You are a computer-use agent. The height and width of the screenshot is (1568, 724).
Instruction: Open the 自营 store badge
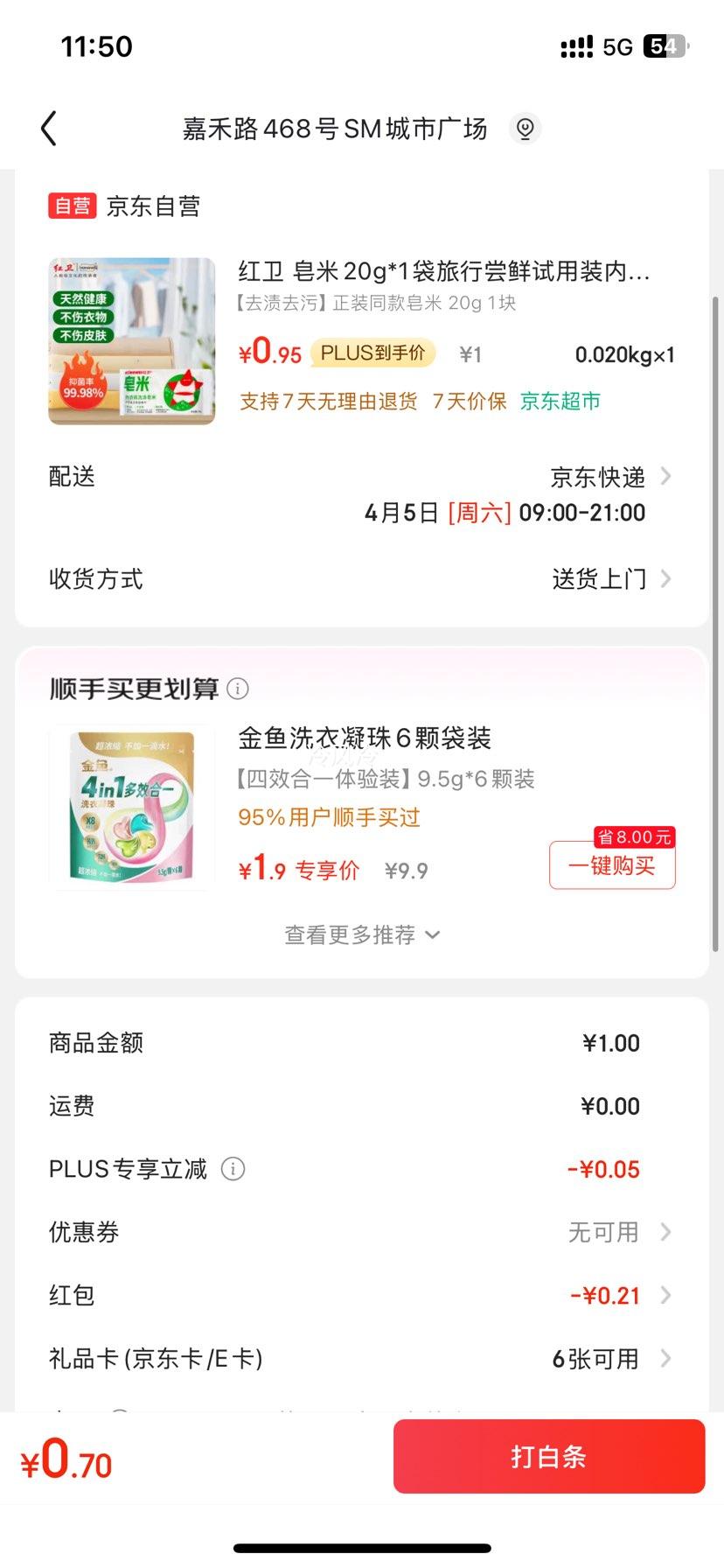[x=71, y=206]
